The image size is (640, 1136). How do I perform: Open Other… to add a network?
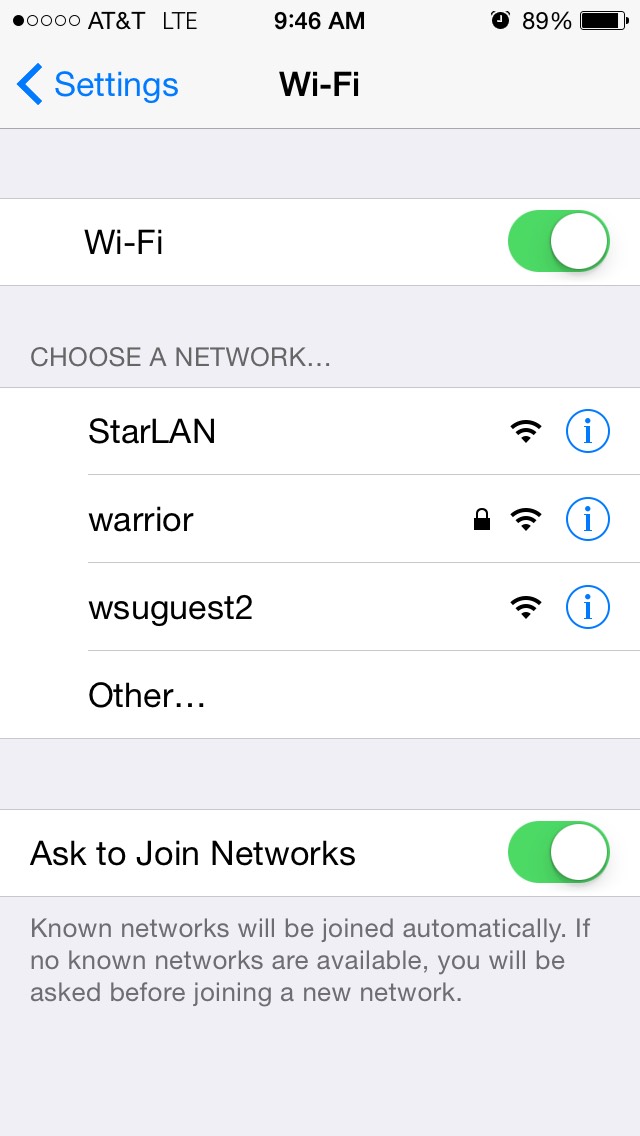147,695
